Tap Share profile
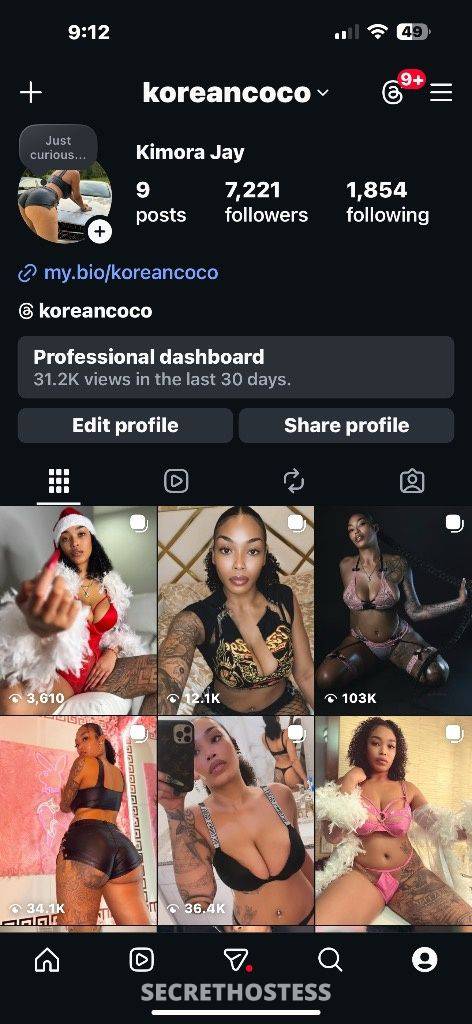Screen dimensions: 472x1024 (347, 425)
